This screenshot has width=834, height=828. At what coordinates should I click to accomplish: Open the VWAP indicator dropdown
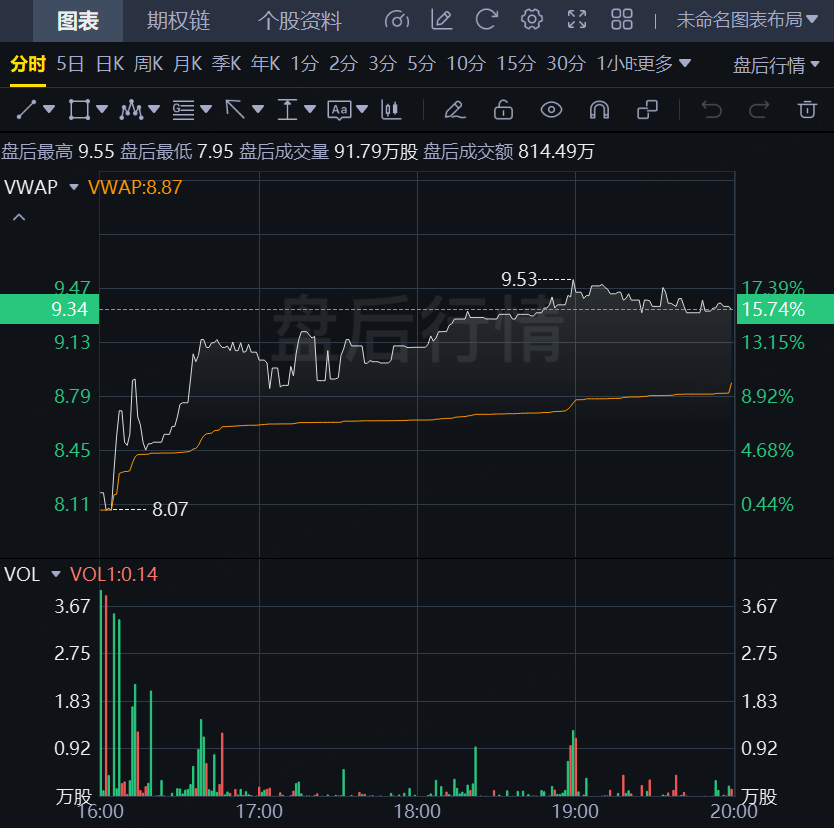pos(73,187)
